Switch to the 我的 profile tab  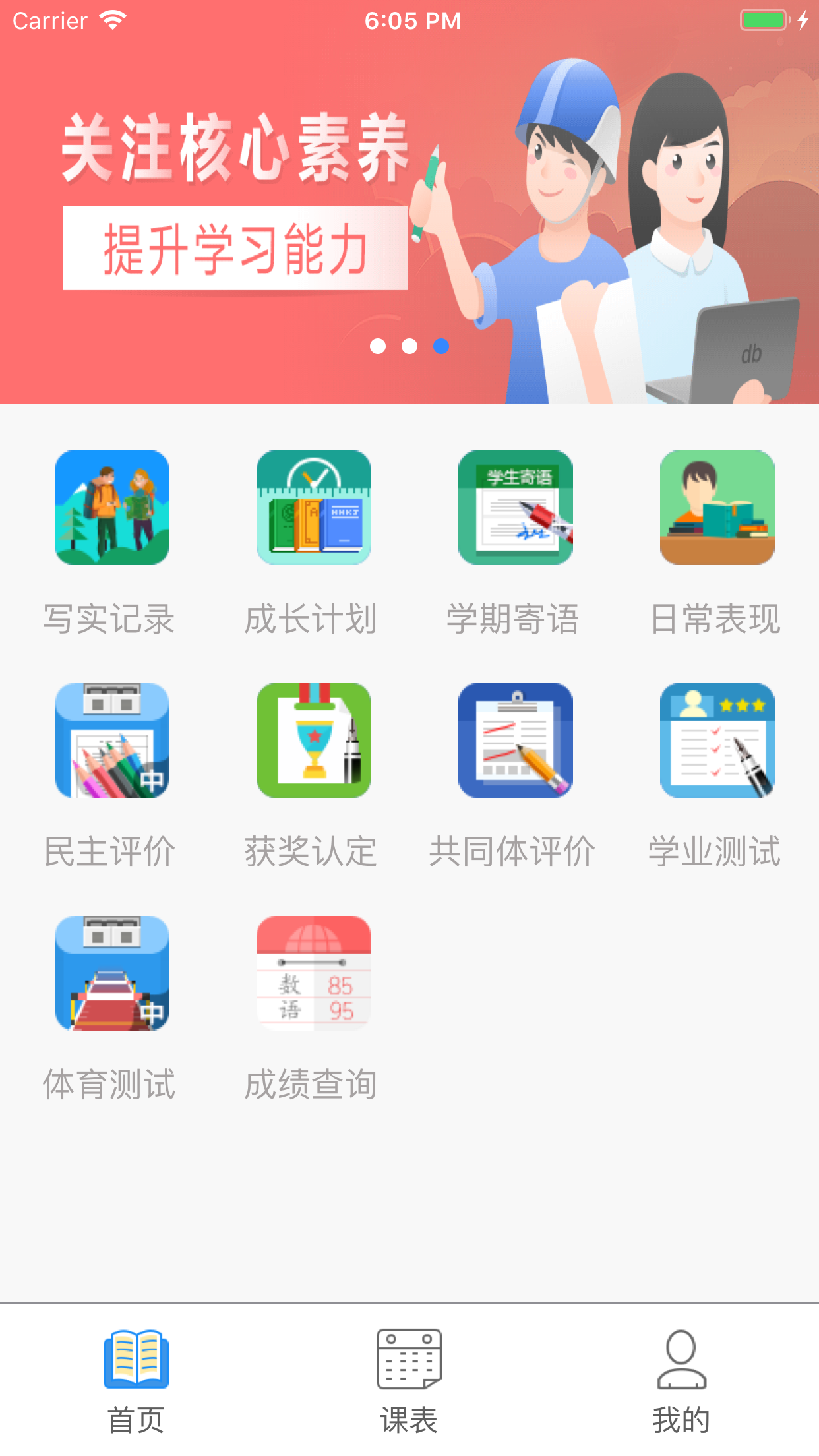pos(681,1381)
